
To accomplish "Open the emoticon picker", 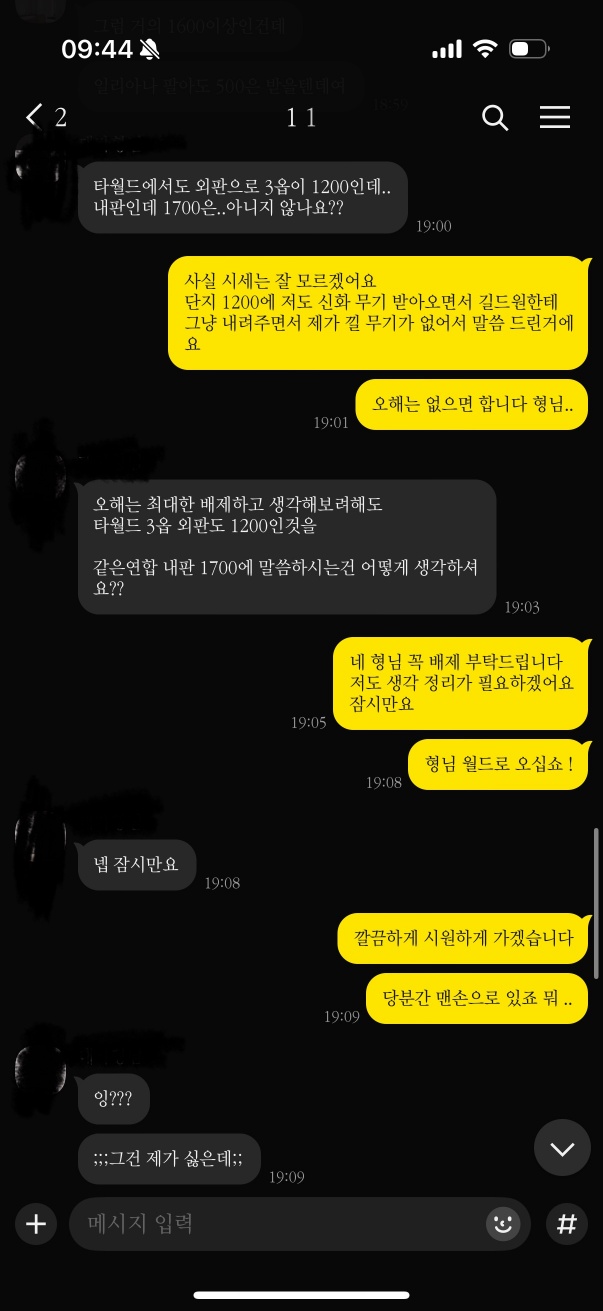I will [503, 1223].
